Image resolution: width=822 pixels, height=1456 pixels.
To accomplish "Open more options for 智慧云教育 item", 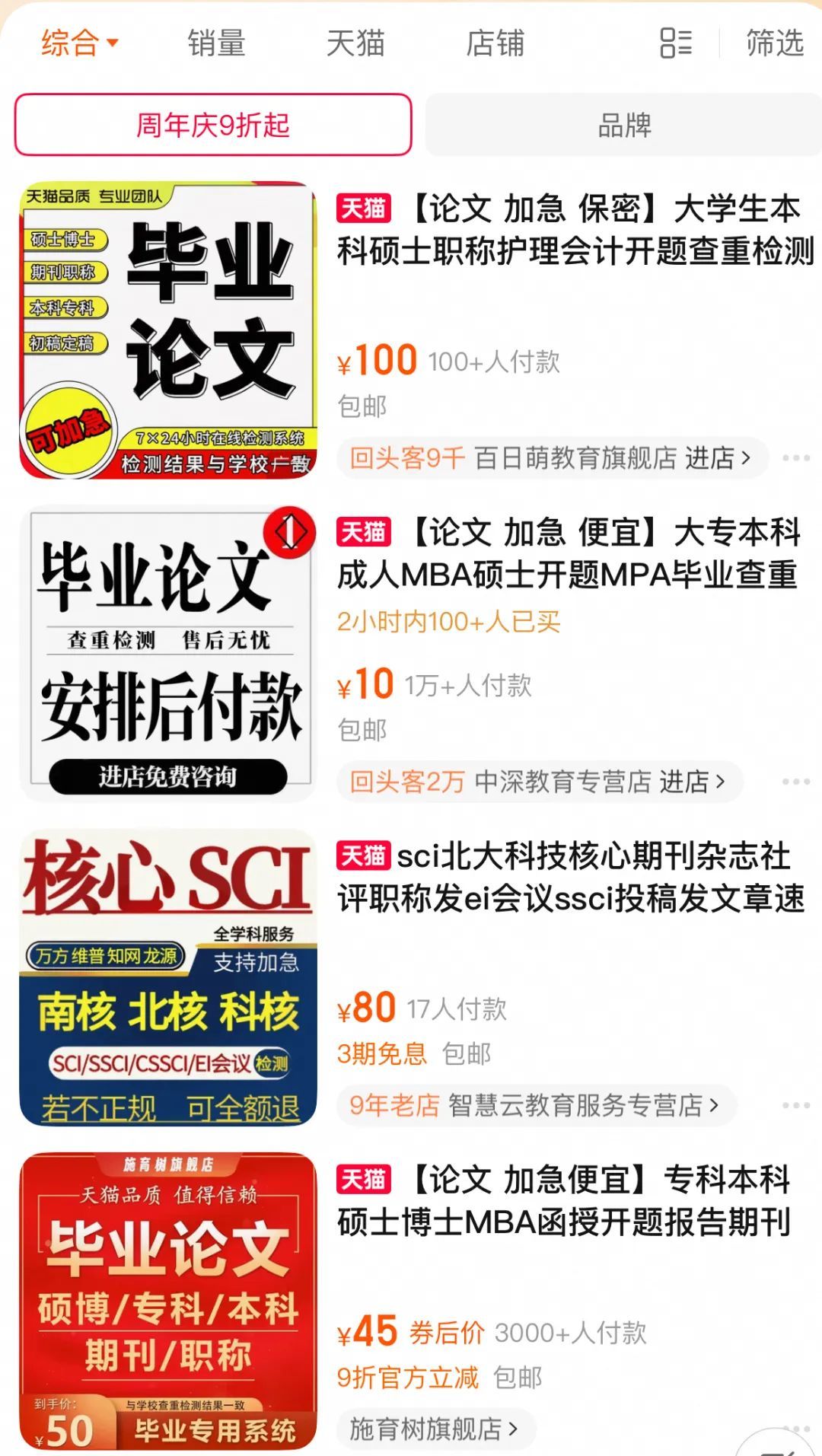I will (x=795, y=1105).
